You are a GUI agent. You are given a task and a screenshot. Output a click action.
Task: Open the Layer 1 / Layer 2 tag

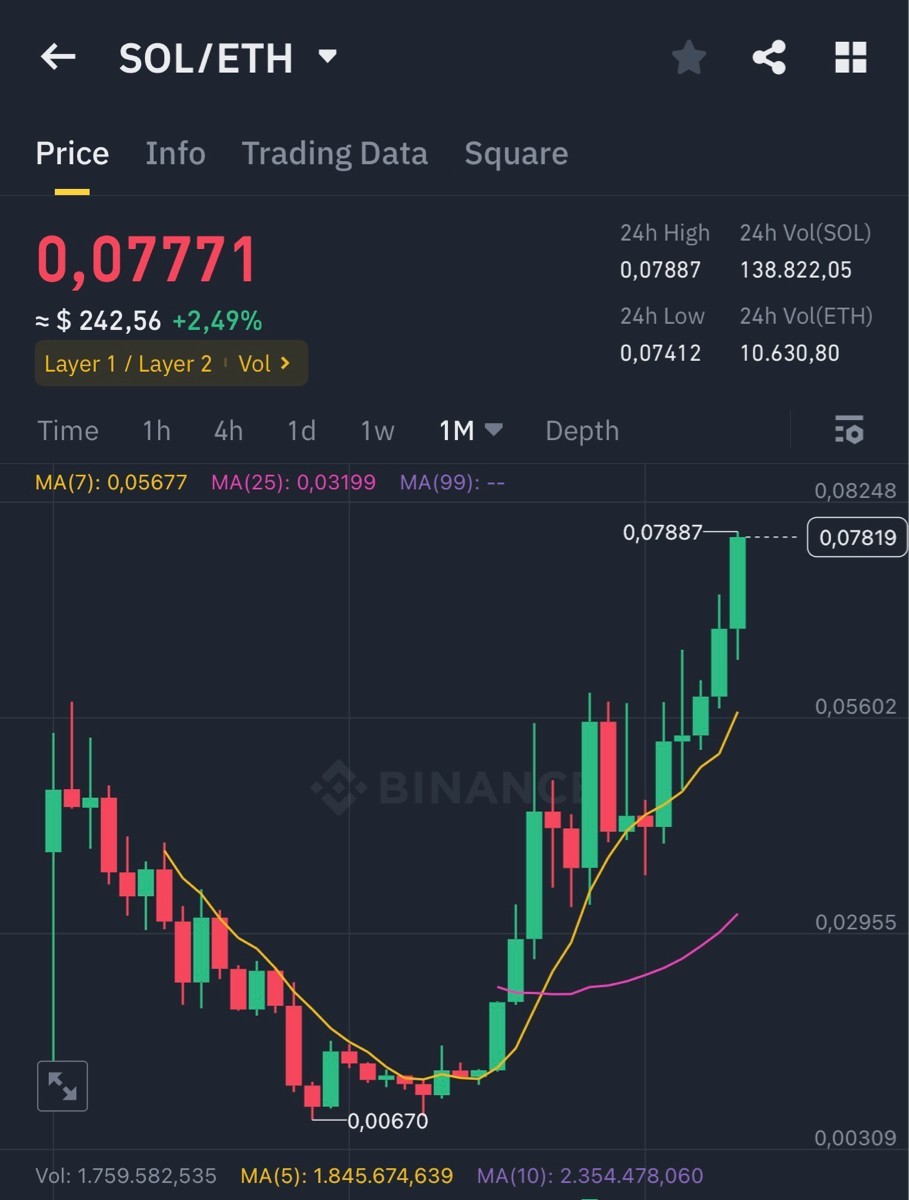tap(128, 364)
